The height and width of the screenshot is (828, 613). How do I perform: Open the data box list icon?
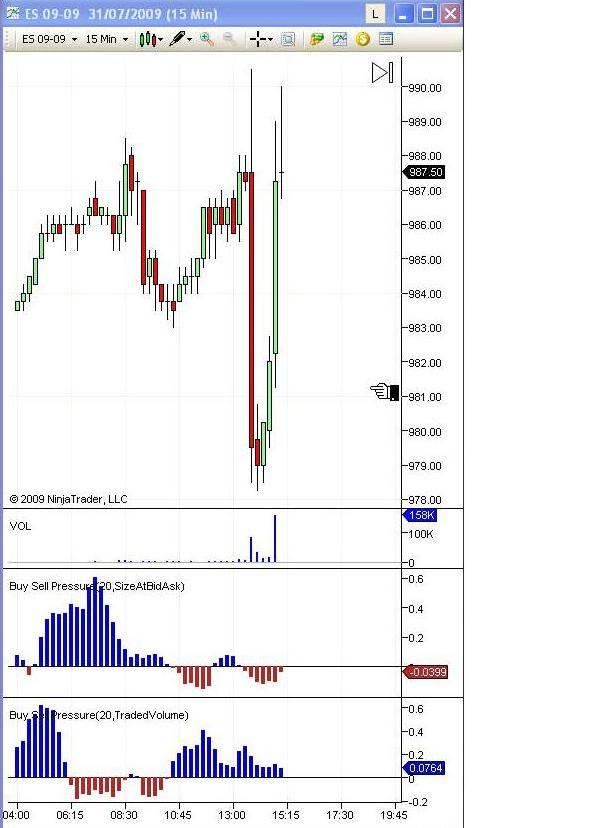pyautogui.click(x=386, y=39)
